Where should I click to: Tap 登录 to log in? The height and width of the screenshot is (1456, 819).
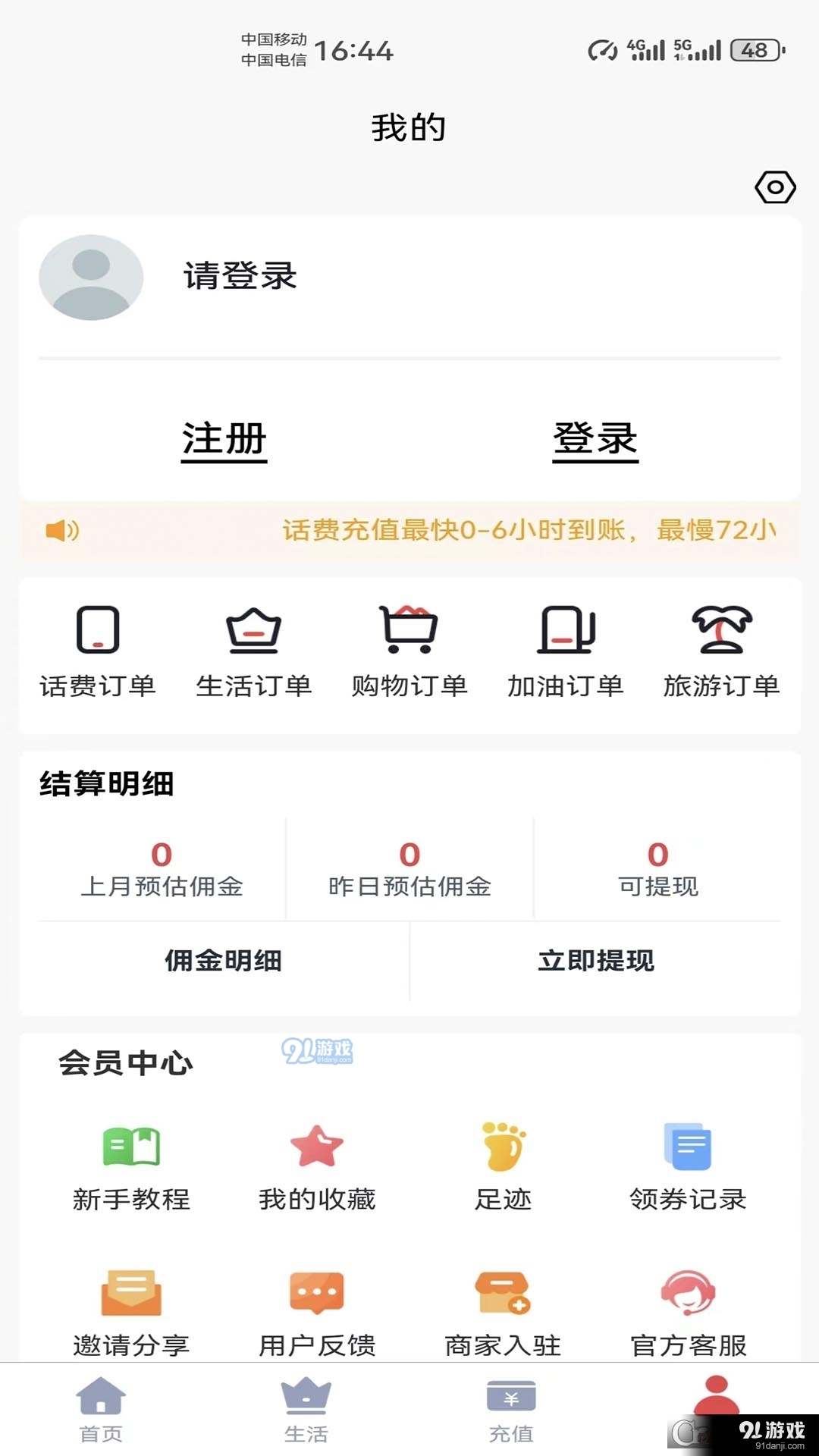pyautogui.click(x=596, y=438)
